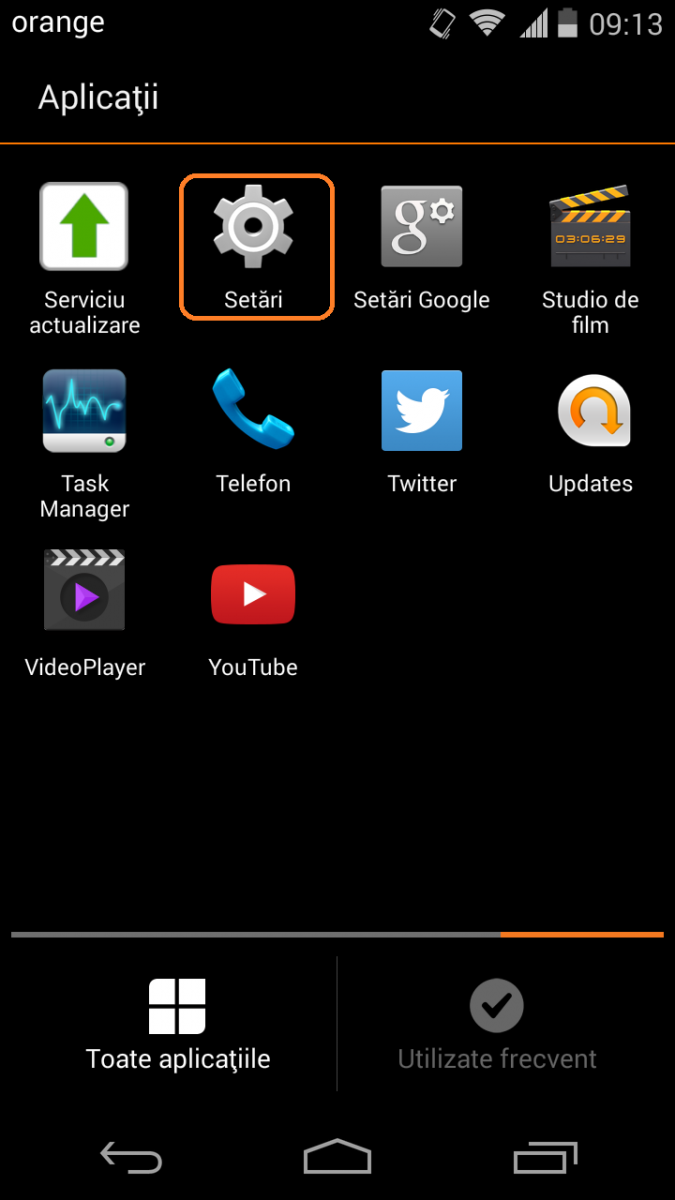Launch the YouTube app
The image size is (675, 1200).
click(x=253, y=594)
